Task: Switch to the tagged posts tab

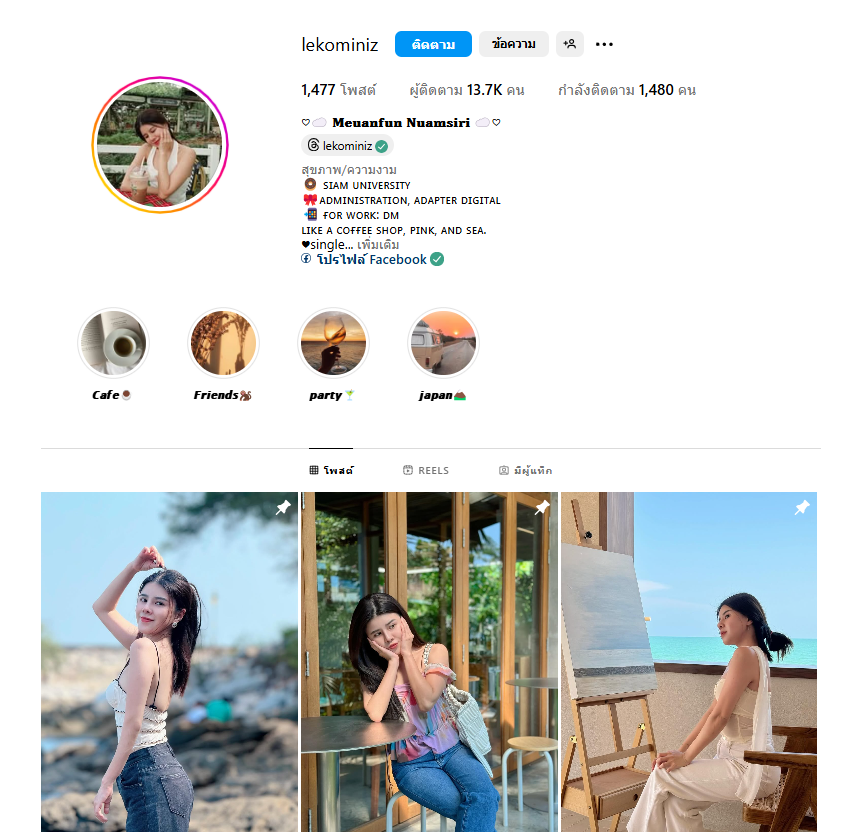Action: pos(525,470)
